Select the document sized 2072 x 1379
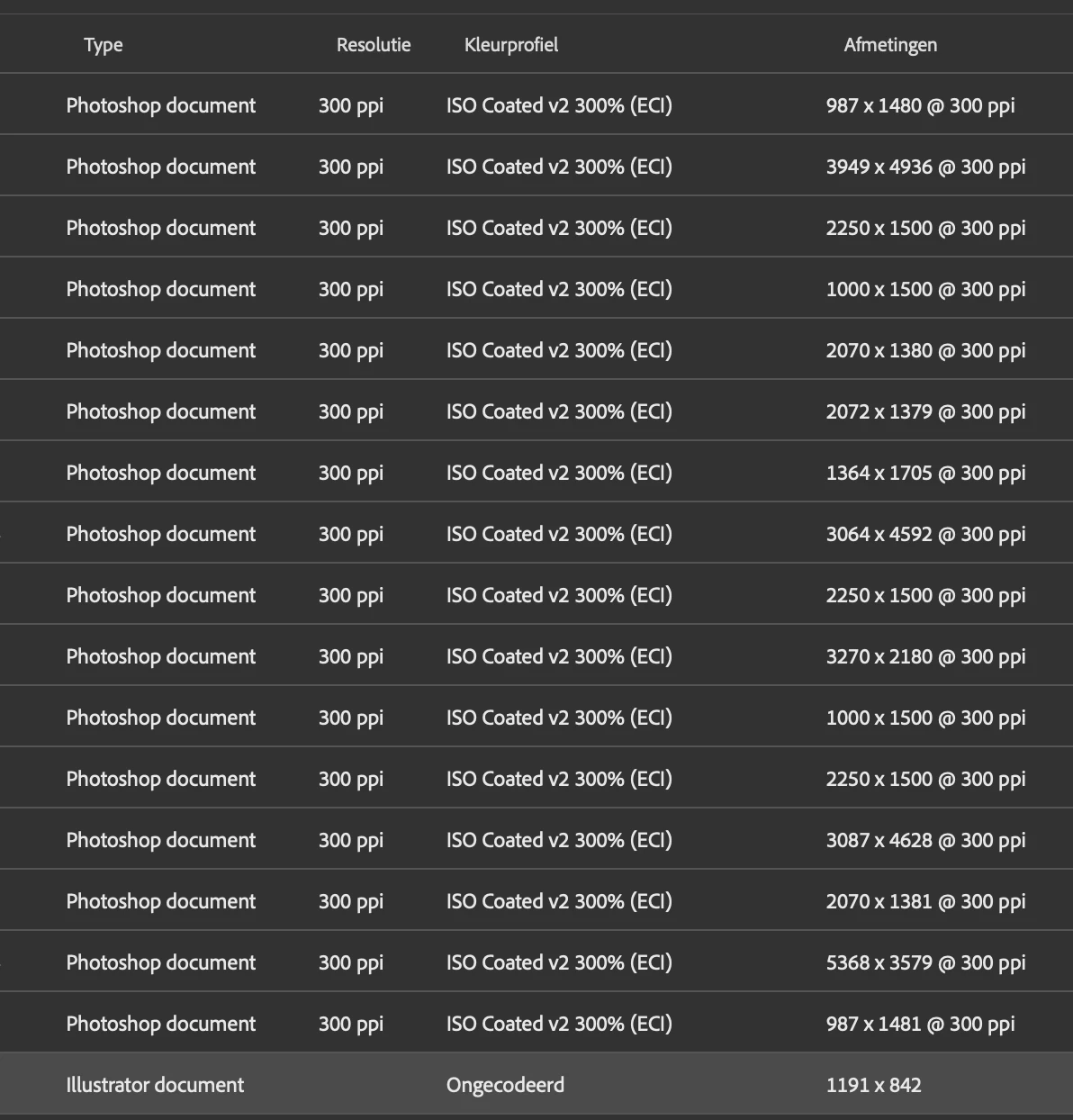The image size is (1073, 1120). pyautogui.click(x=925, y=411)
